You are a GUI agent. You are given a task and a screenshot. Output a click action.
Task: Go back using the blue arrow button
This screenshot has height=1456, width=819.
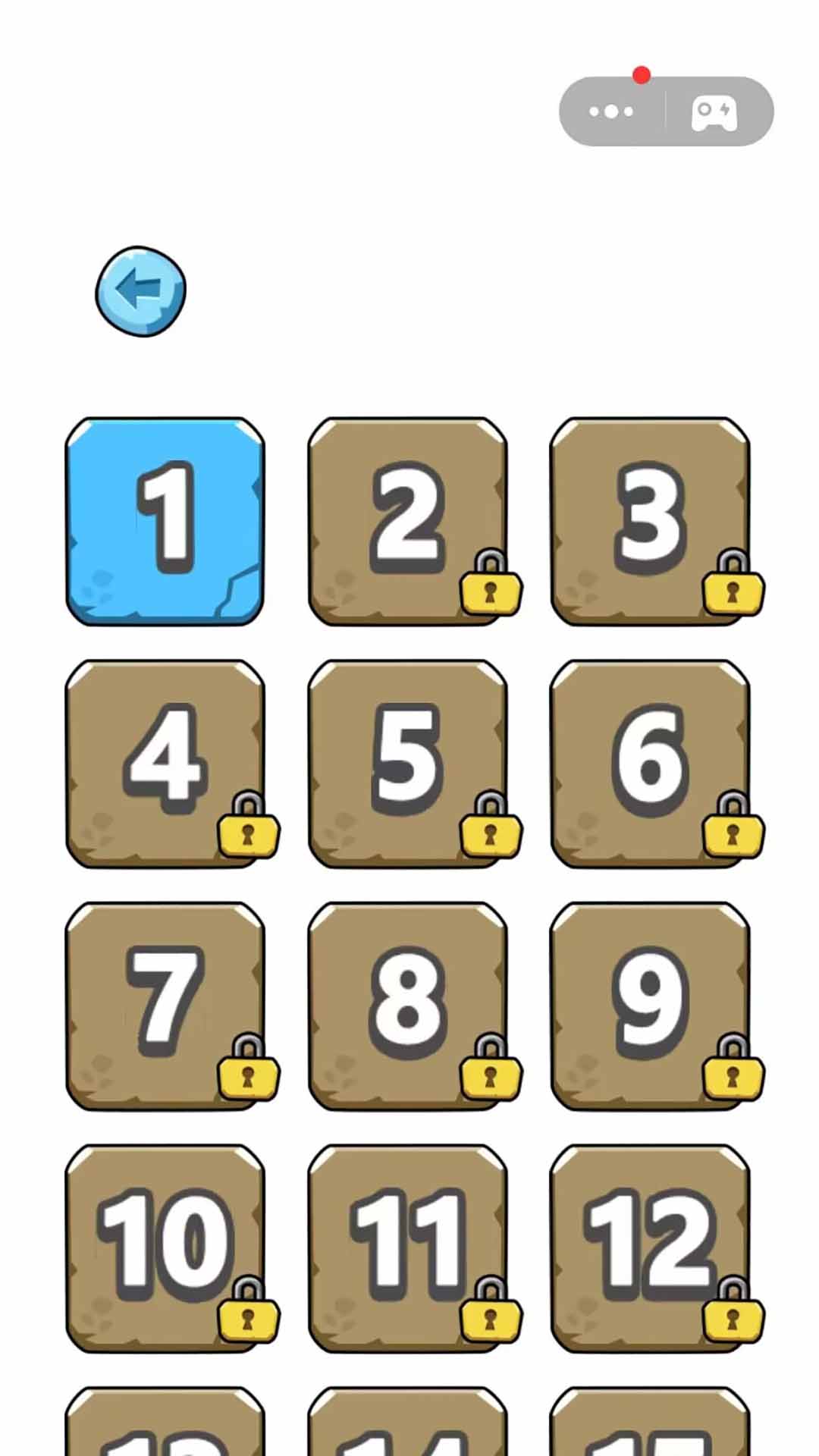[140, 291]
